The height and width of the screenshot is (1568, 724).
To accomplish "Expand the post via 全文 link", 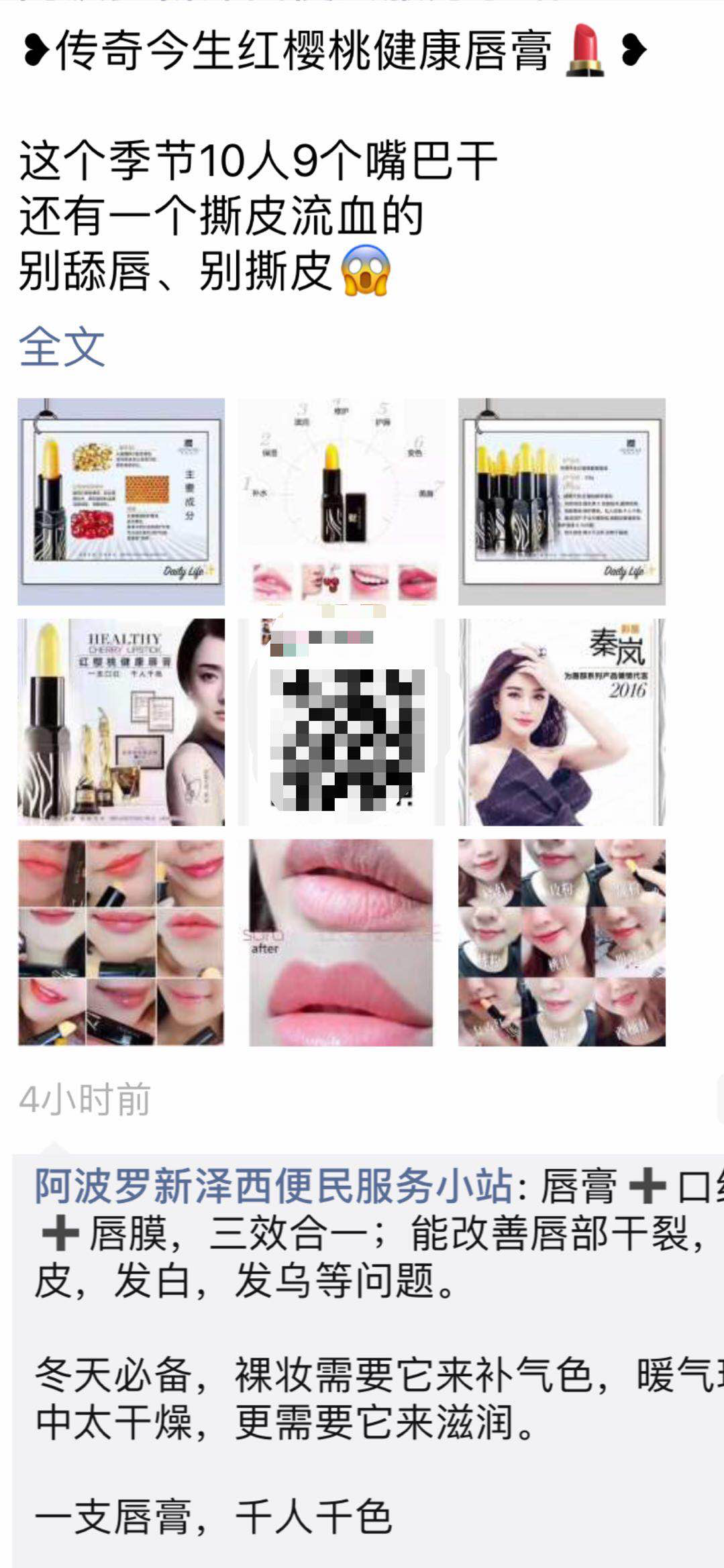I will (62, 347).
